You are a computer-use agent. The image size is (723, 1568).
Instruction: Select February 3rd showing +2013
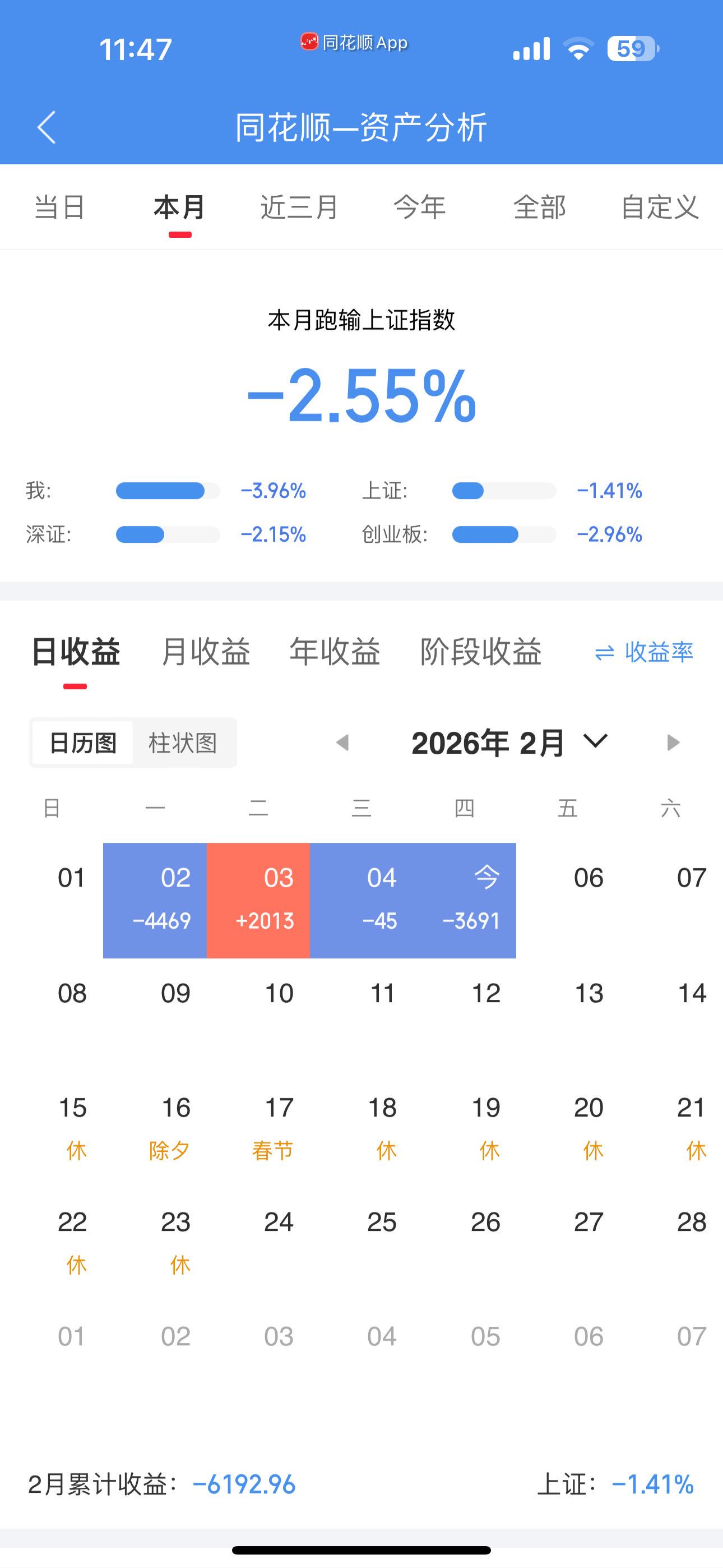pyautogui.click(x=258, y=898)
